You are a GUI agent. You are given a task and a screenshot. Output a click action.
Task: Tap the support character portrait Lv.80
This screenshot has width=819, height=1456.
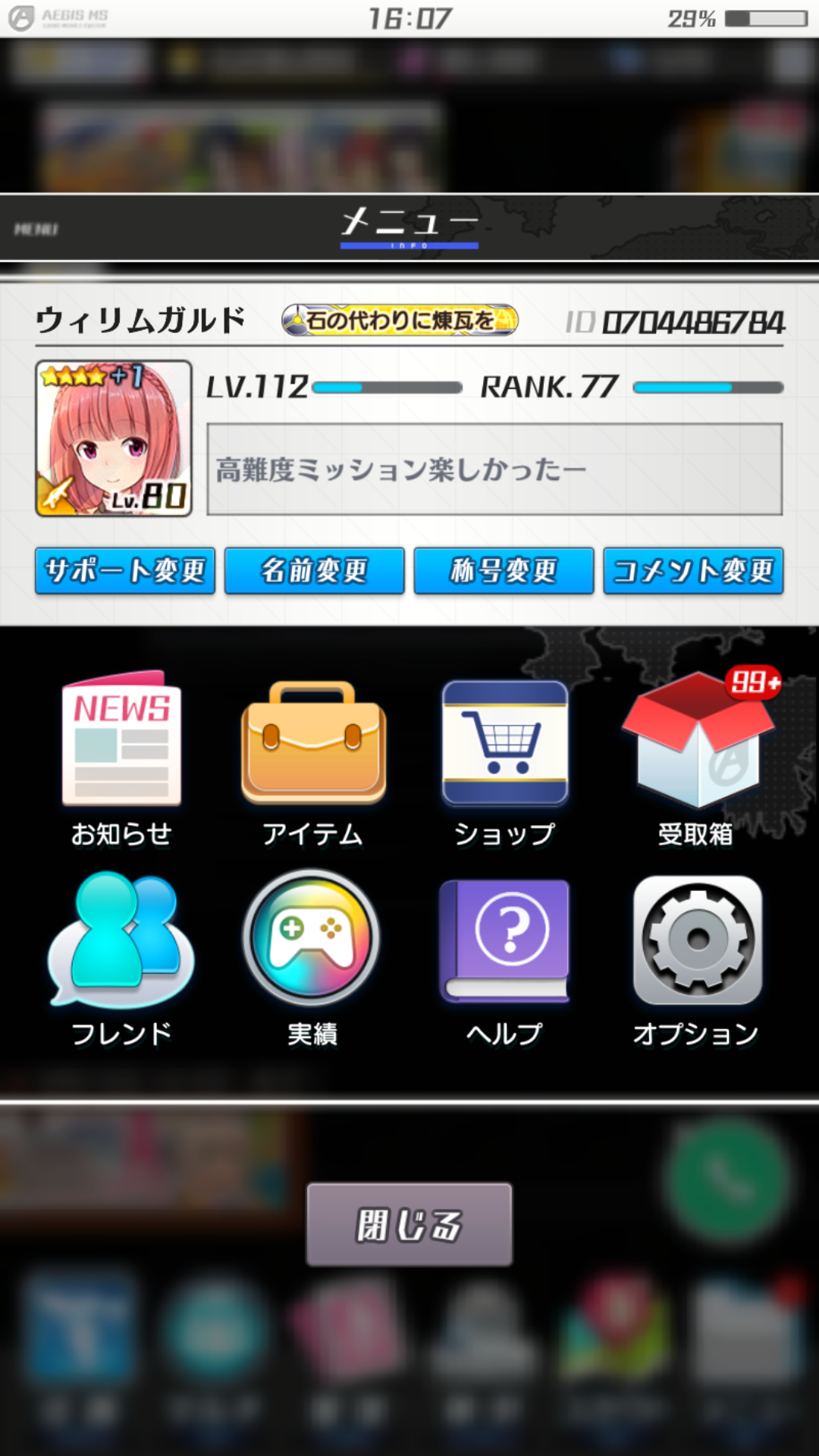[114, 438]
